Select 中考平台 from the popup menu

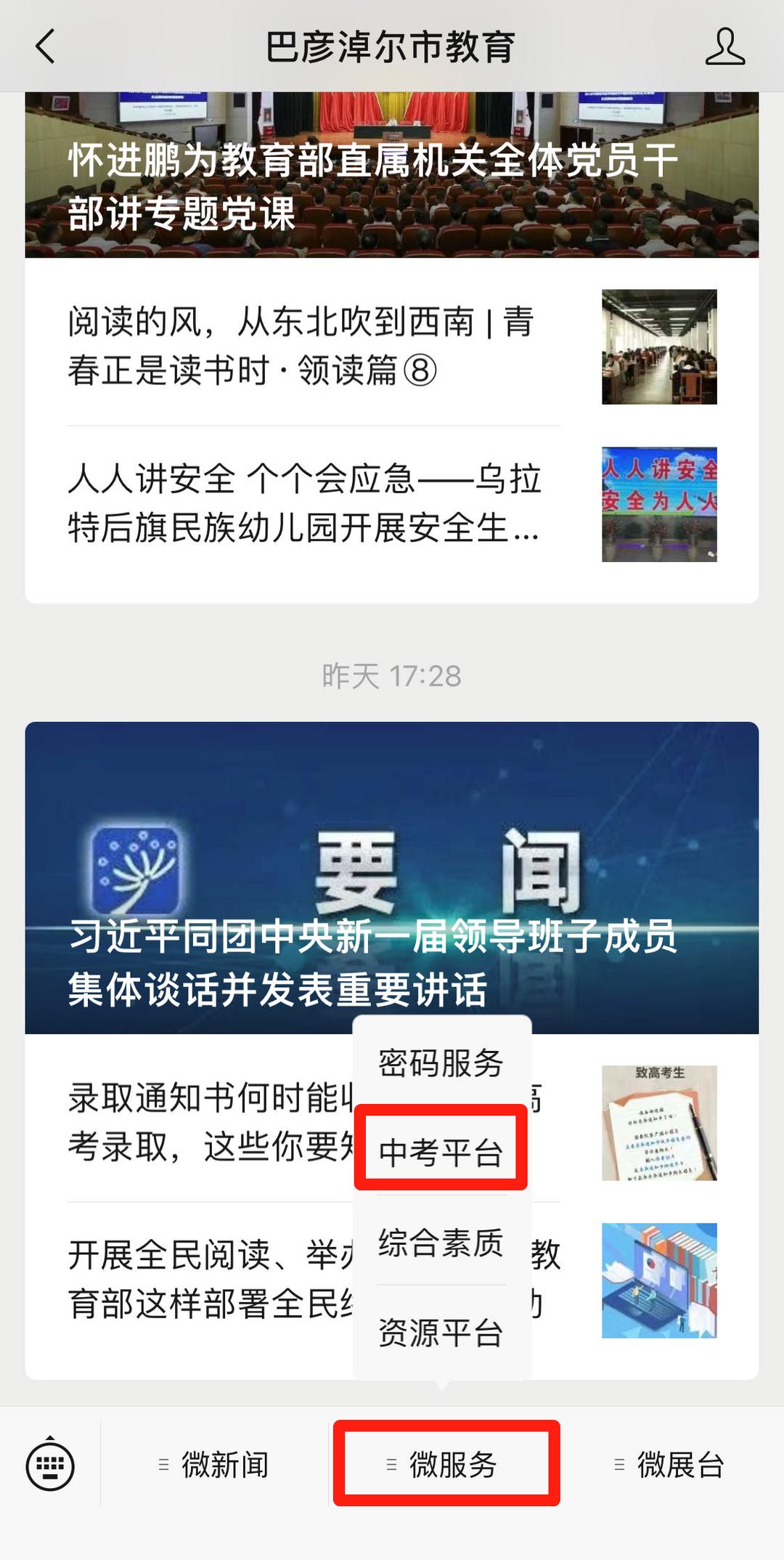click(441, 1151)
